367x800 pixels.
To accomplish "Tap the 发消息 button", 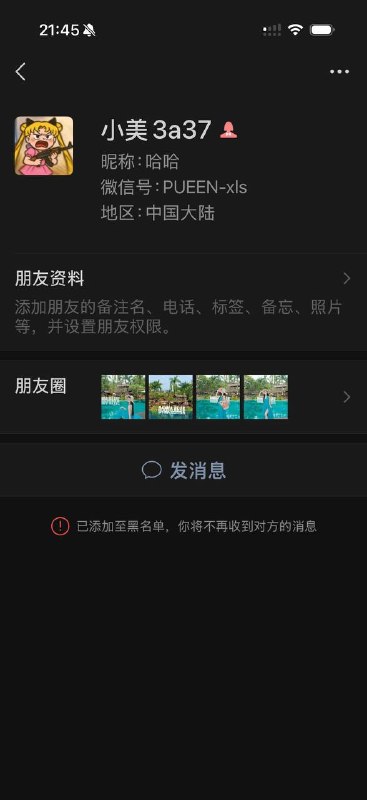I will 183,470.
